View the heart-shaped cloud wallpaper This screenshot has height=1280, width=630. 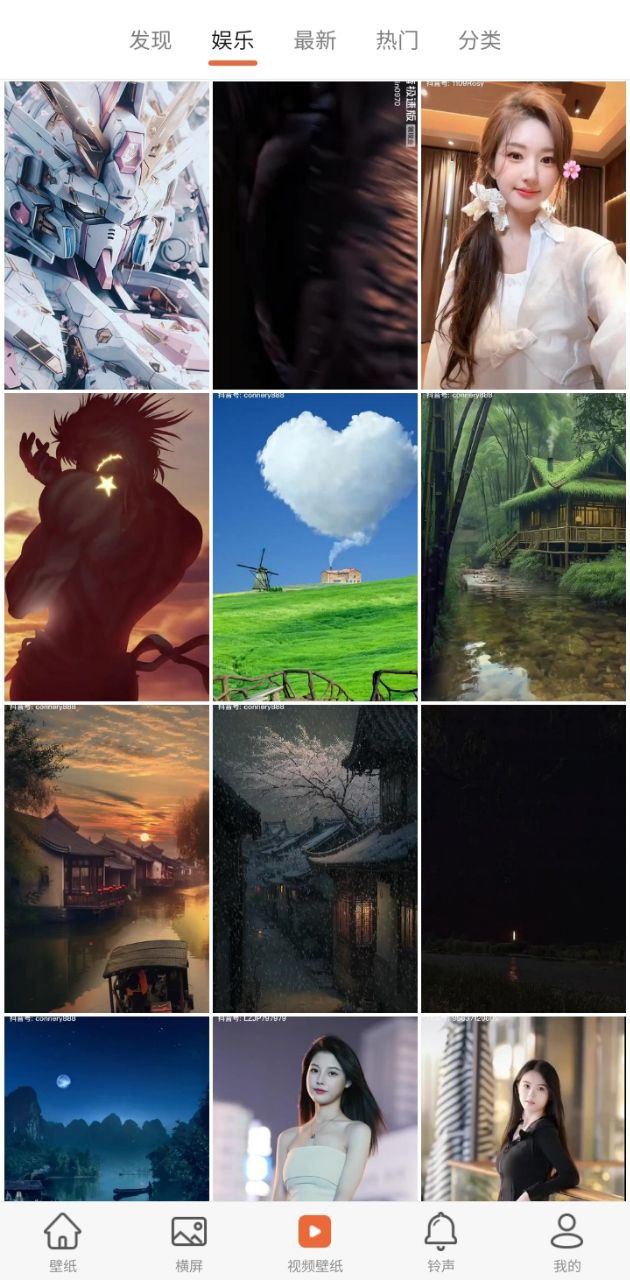tap(315, 547)
